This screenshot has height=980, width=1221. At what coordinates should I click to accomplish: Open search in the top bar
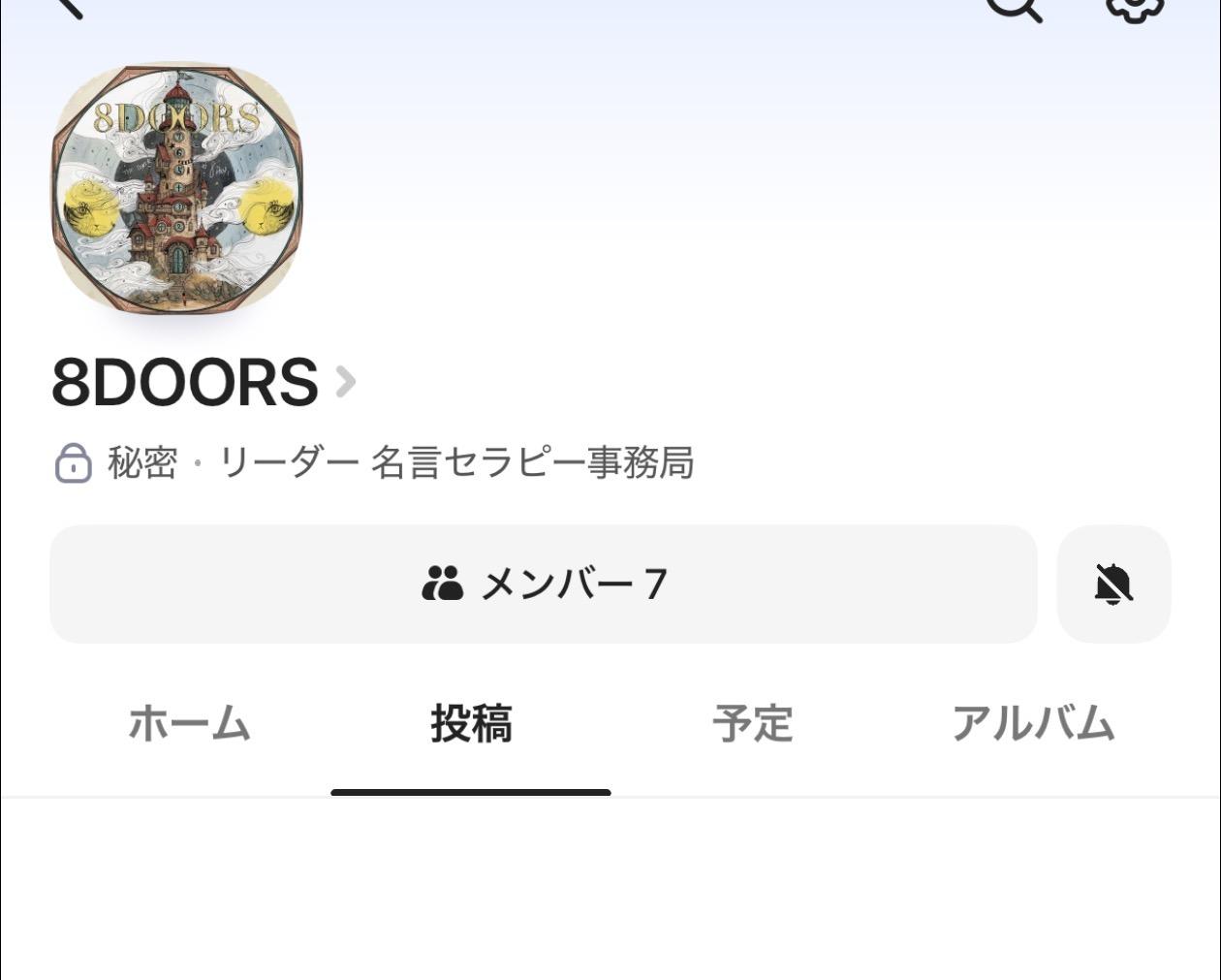pyautogui.click(x=1015, y=8)
